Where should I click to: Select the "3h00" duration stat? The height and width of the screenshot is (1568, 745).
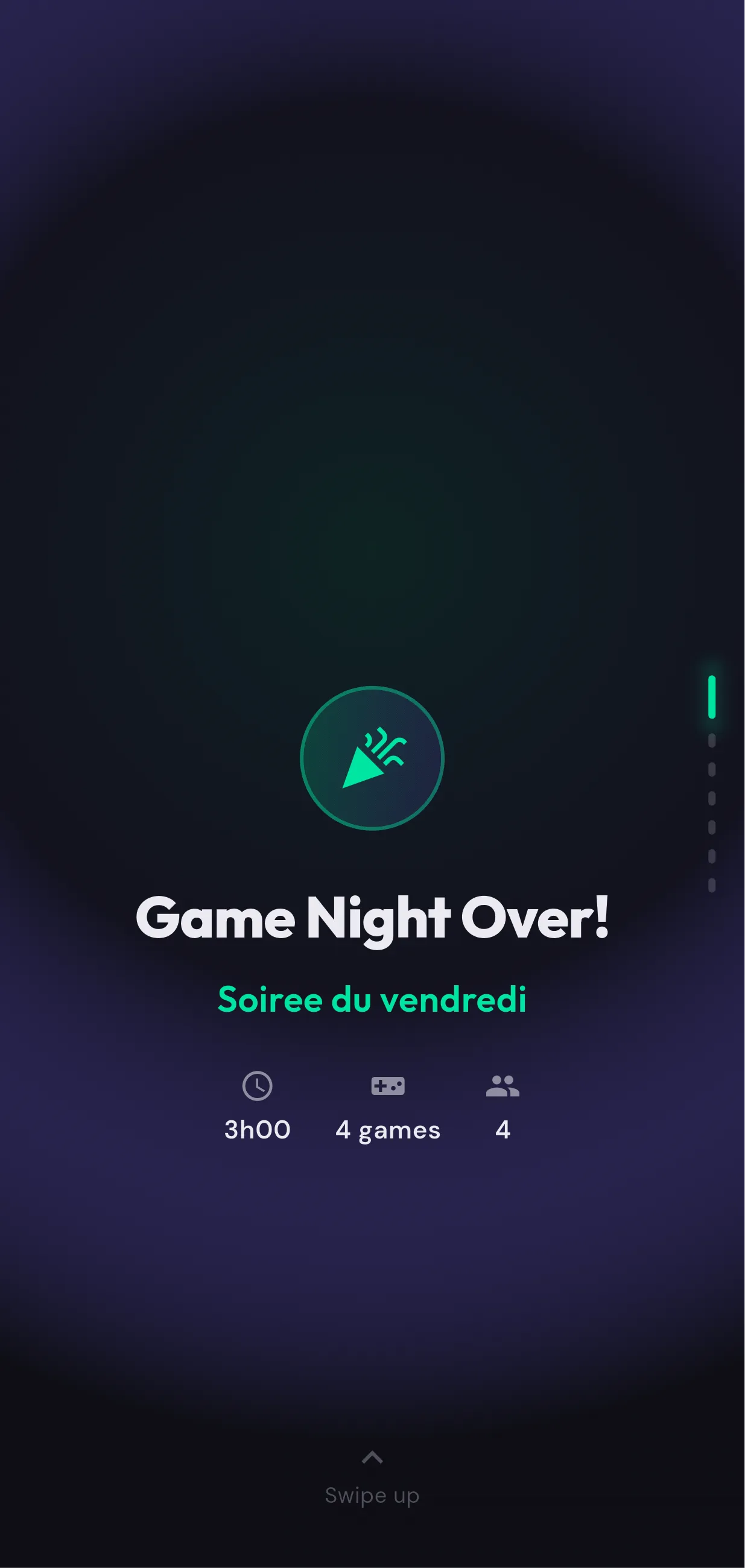[x=258, y=1130]
